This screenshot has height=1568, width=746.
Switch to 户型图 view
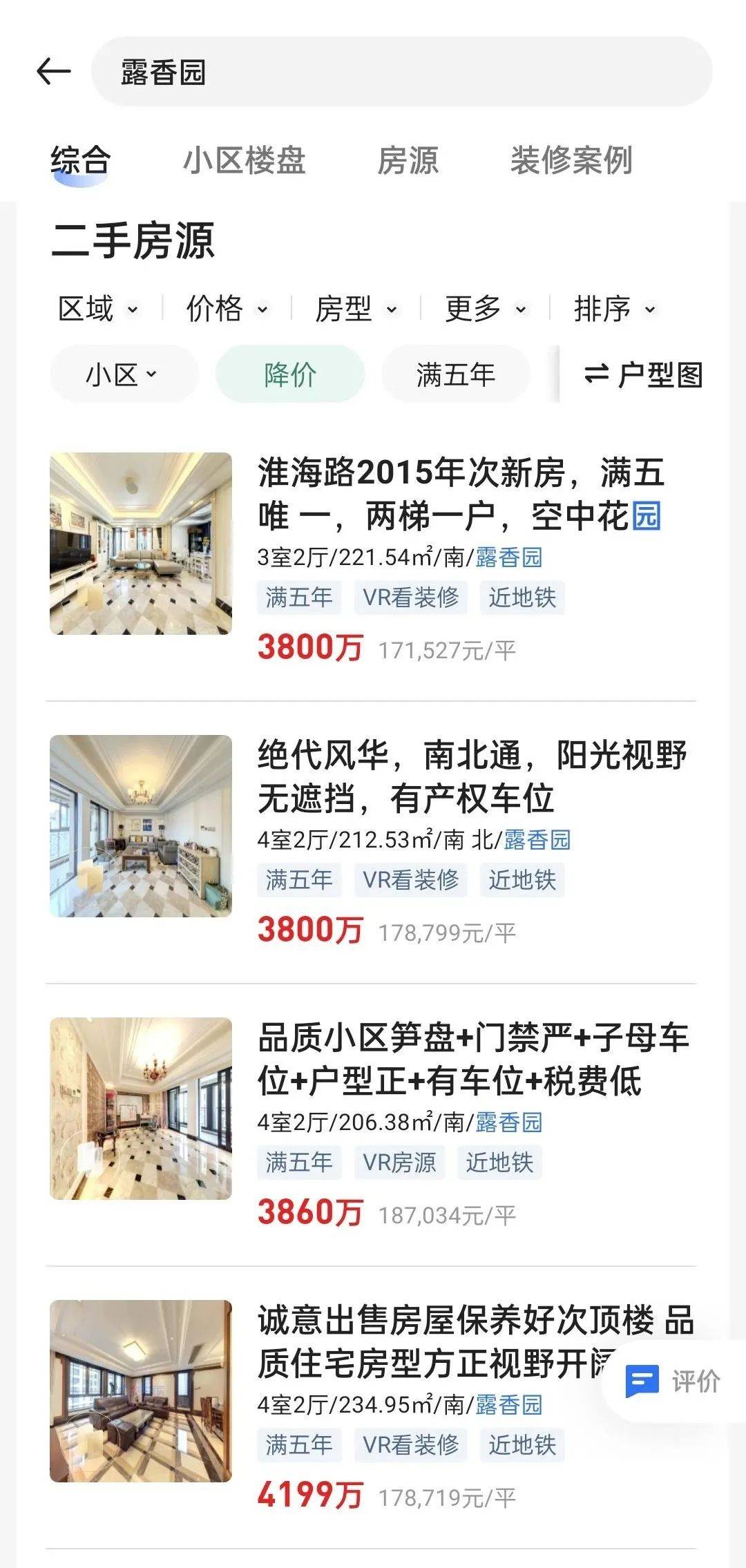pyautogui.click(x=644, y=374)
